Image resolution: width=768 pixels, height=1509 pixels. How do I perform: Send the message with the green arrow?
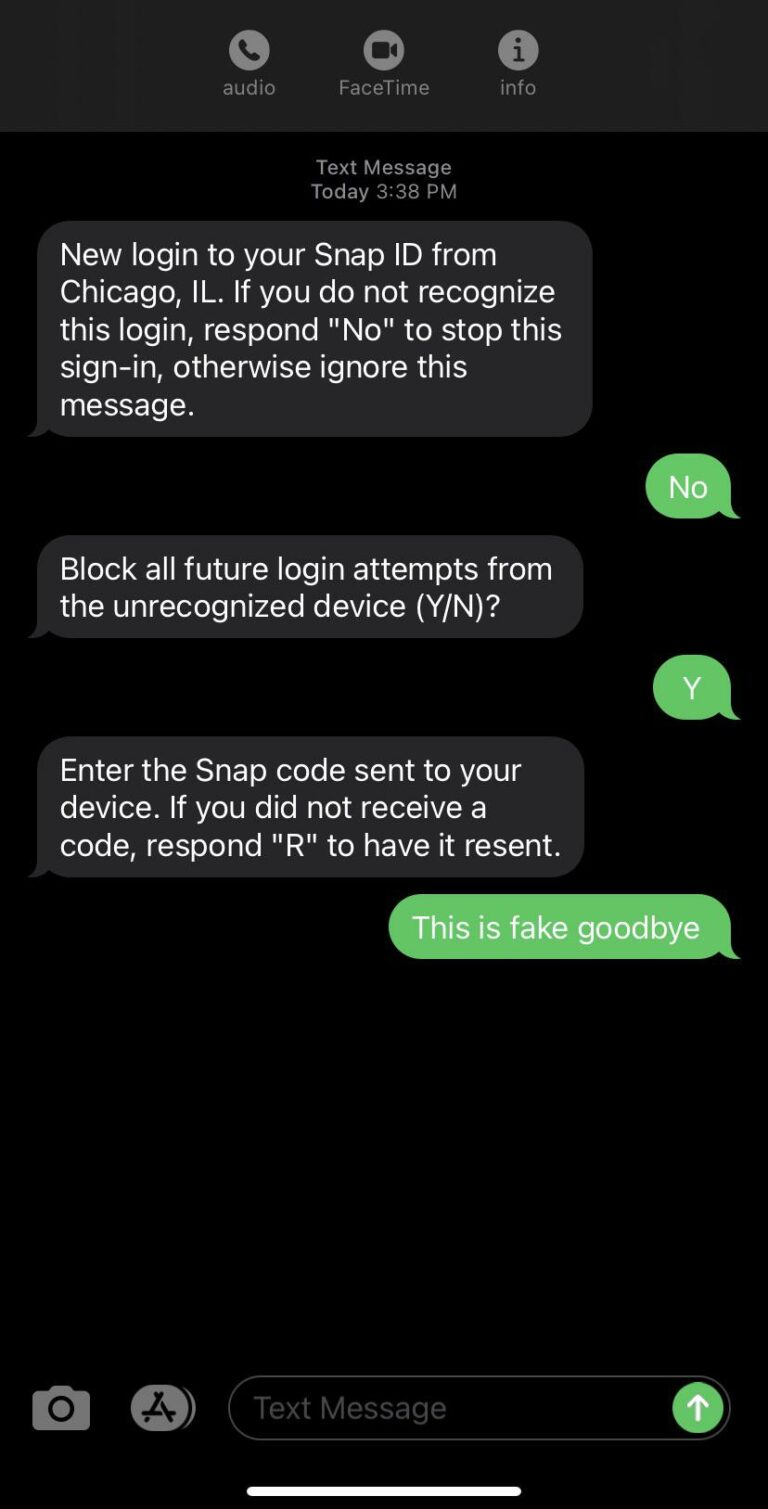coord(697,1408)
